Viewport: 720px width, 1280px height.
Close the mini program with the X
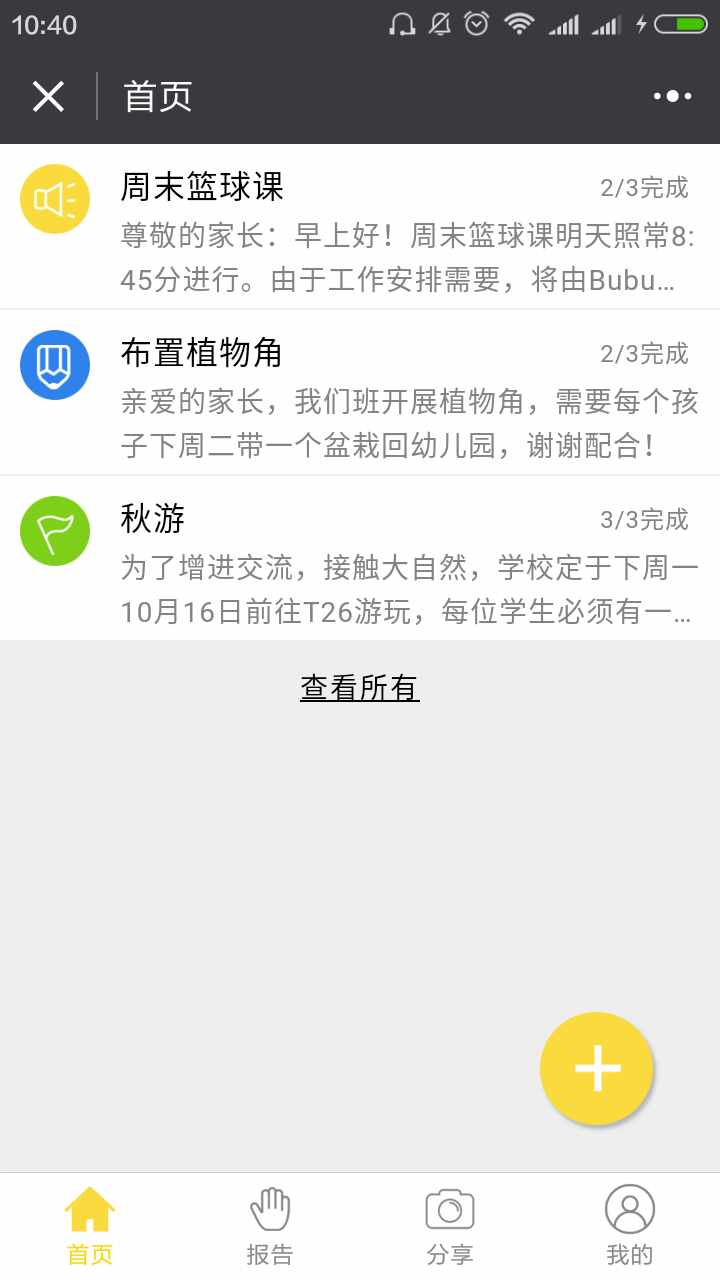coord(48,97)
